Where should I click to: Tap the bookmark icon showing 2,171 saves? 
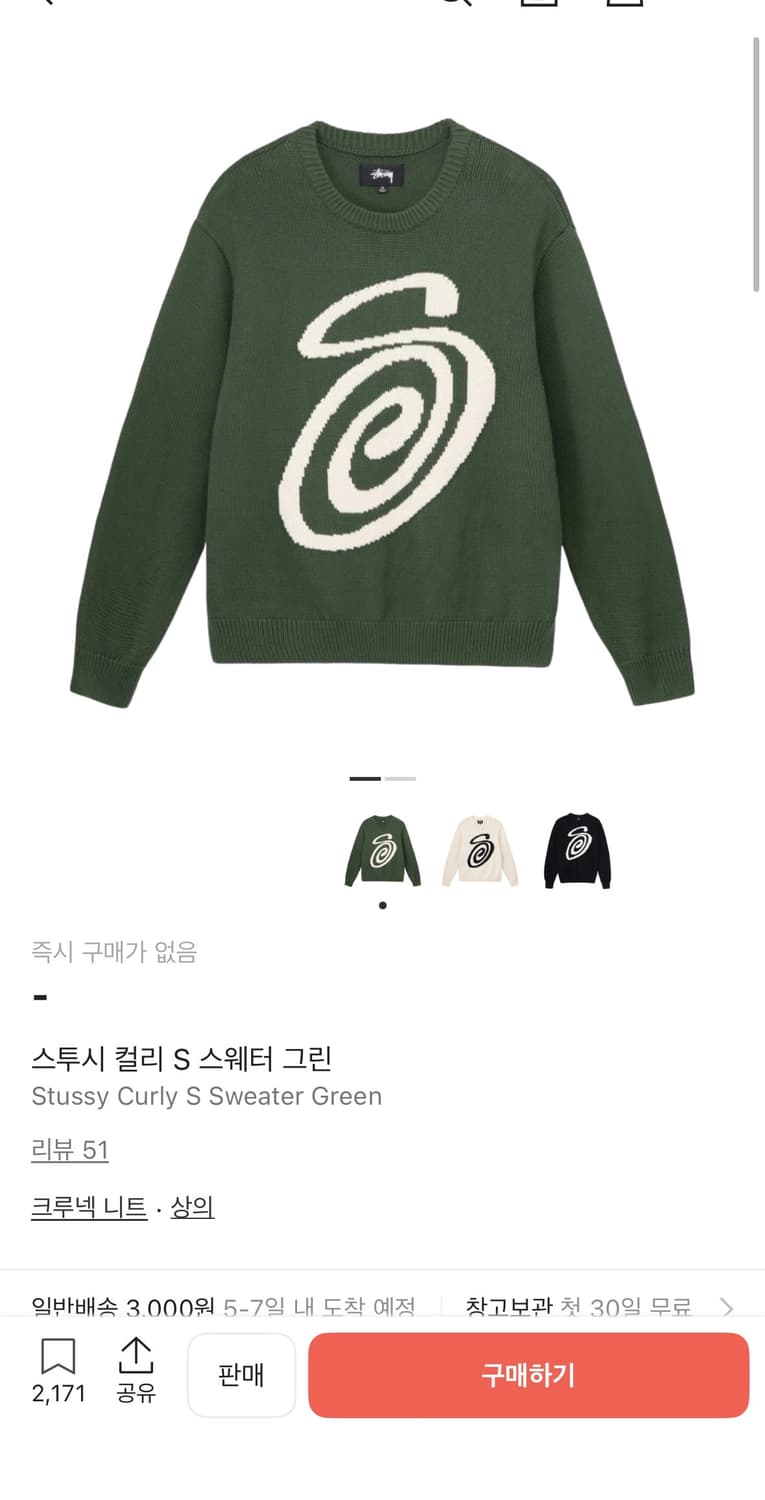60,1372
